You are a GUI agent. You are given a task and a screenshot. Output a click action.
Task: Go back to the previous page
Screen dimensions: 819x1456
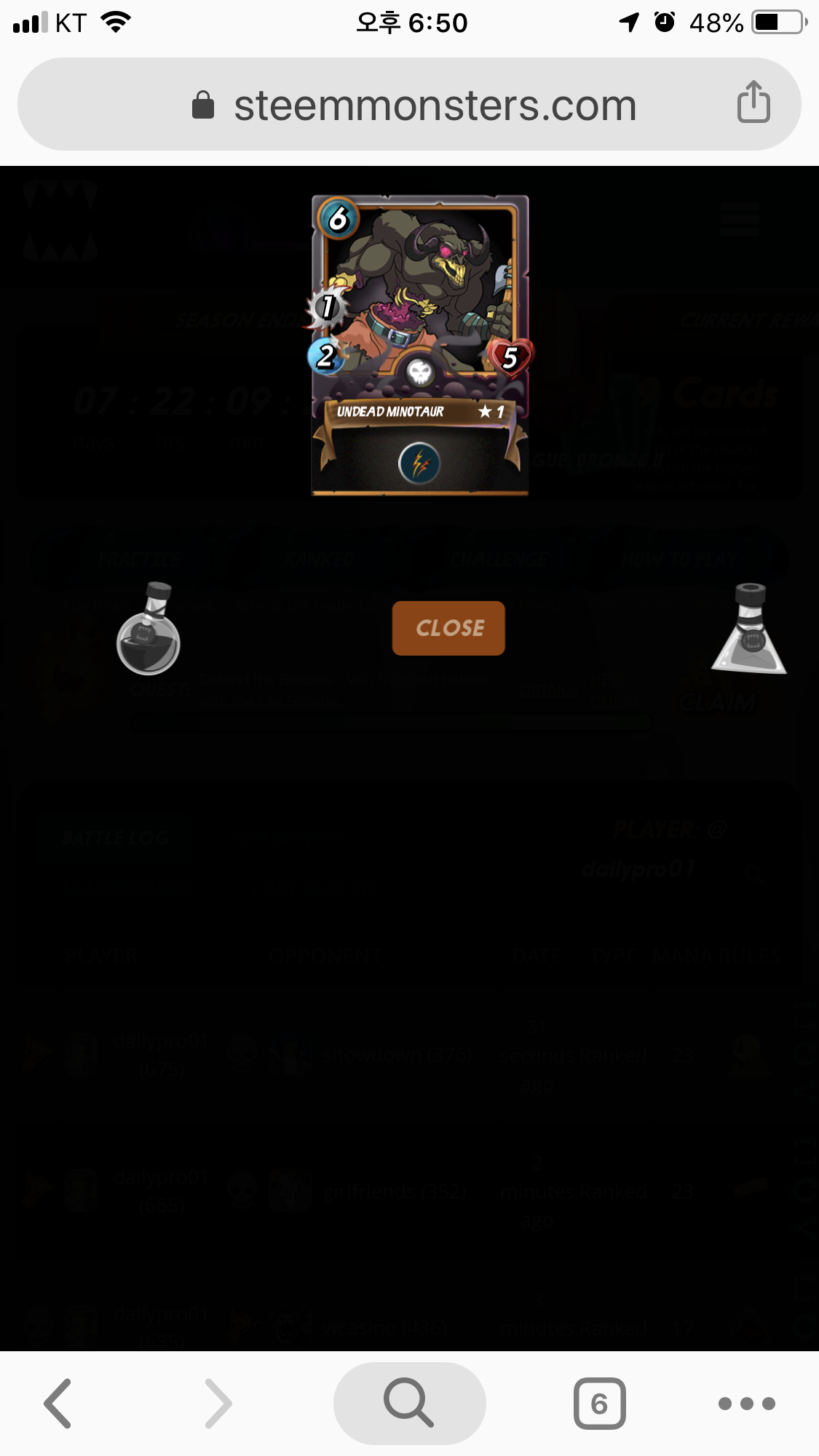[58, 1403]
